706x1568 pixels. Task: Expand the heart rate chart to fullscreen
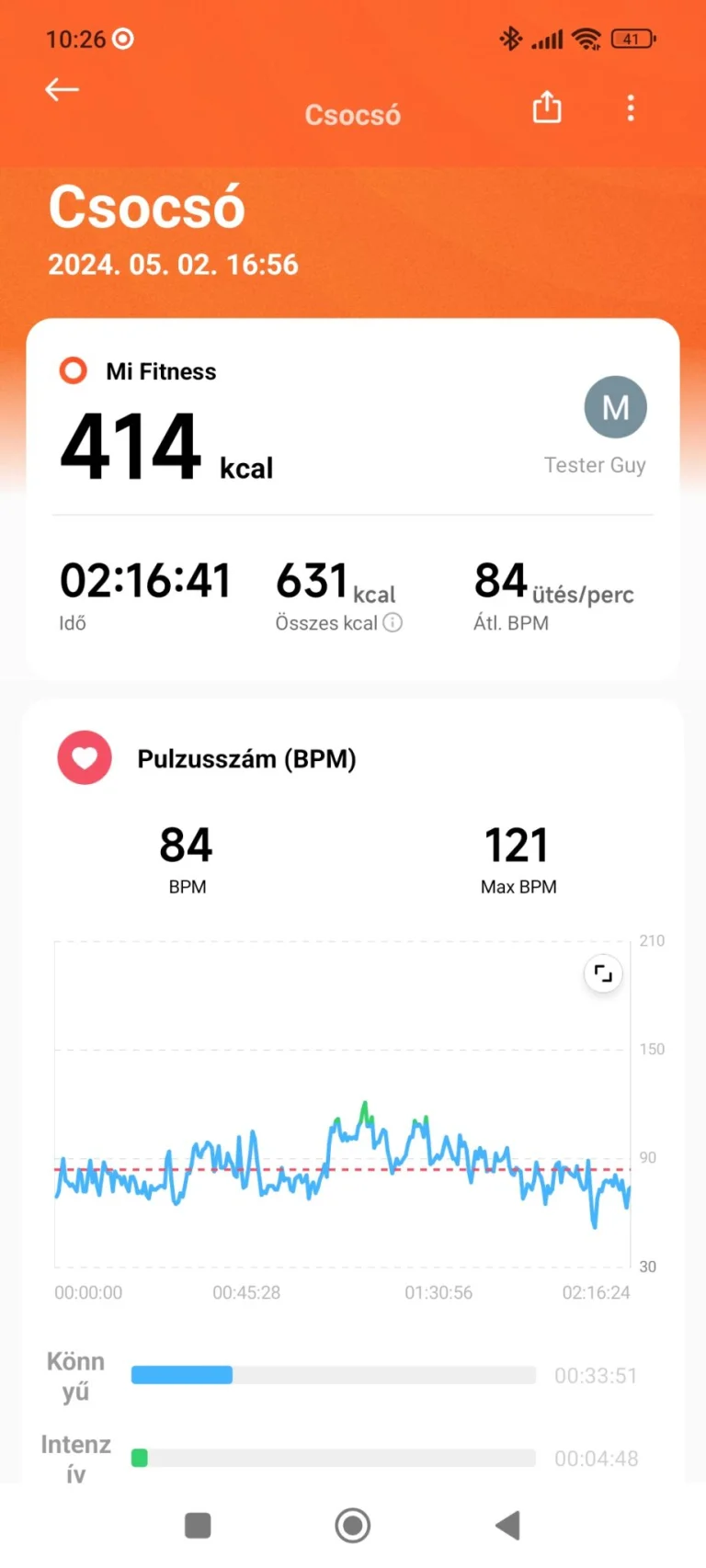[x=602, y=973]
